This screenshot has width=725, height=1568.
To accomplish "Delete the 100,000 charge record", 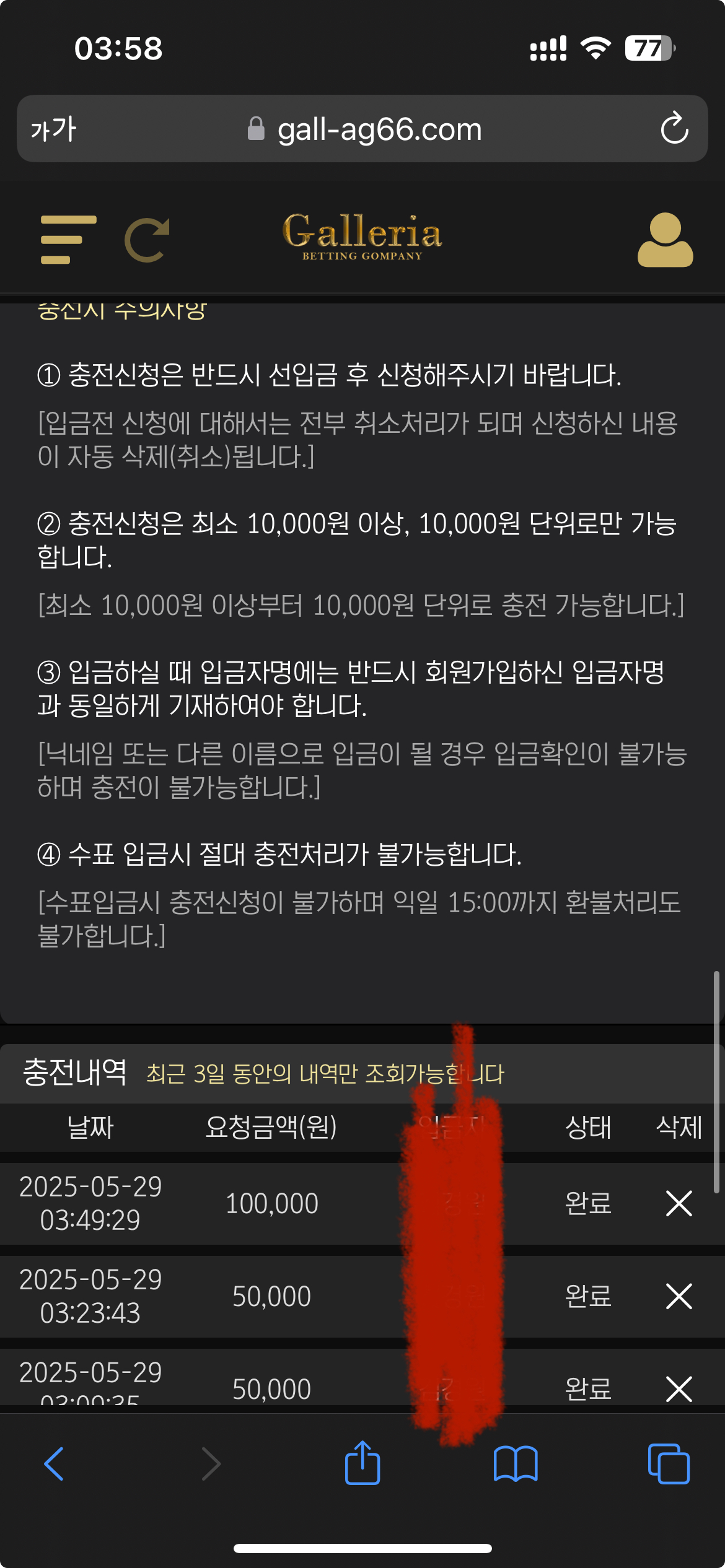I will click(679, 1203).
